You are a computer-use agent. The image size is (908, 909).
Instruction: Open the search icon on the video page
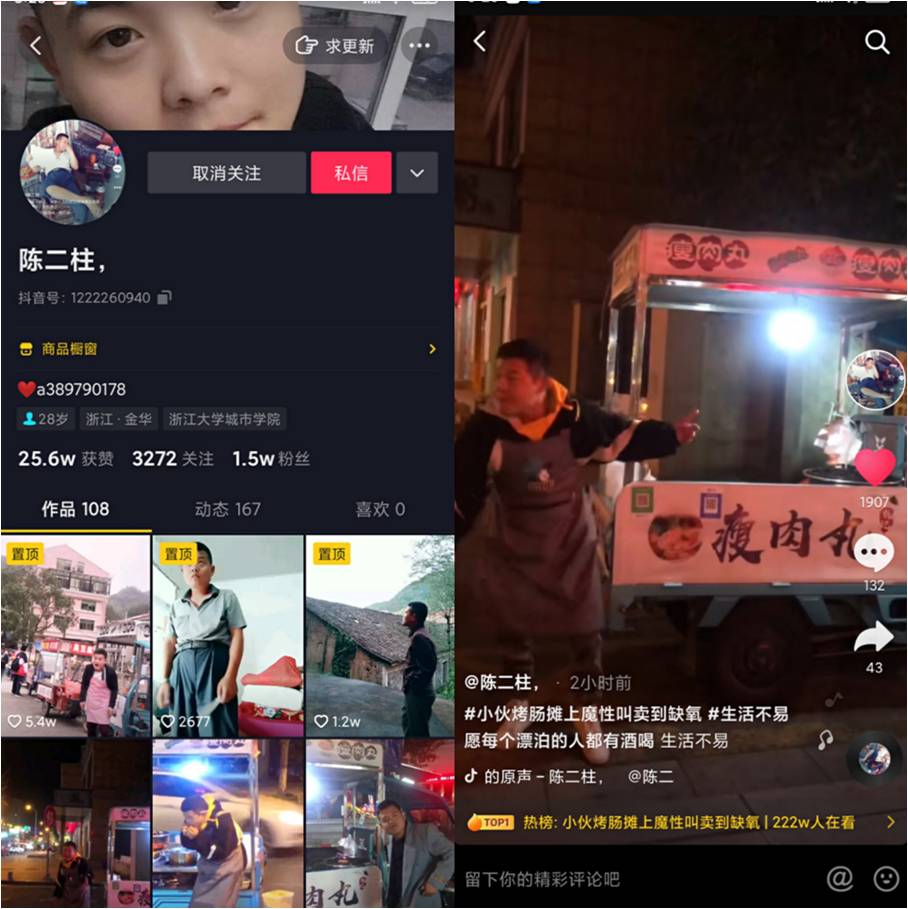pos(876,41)
